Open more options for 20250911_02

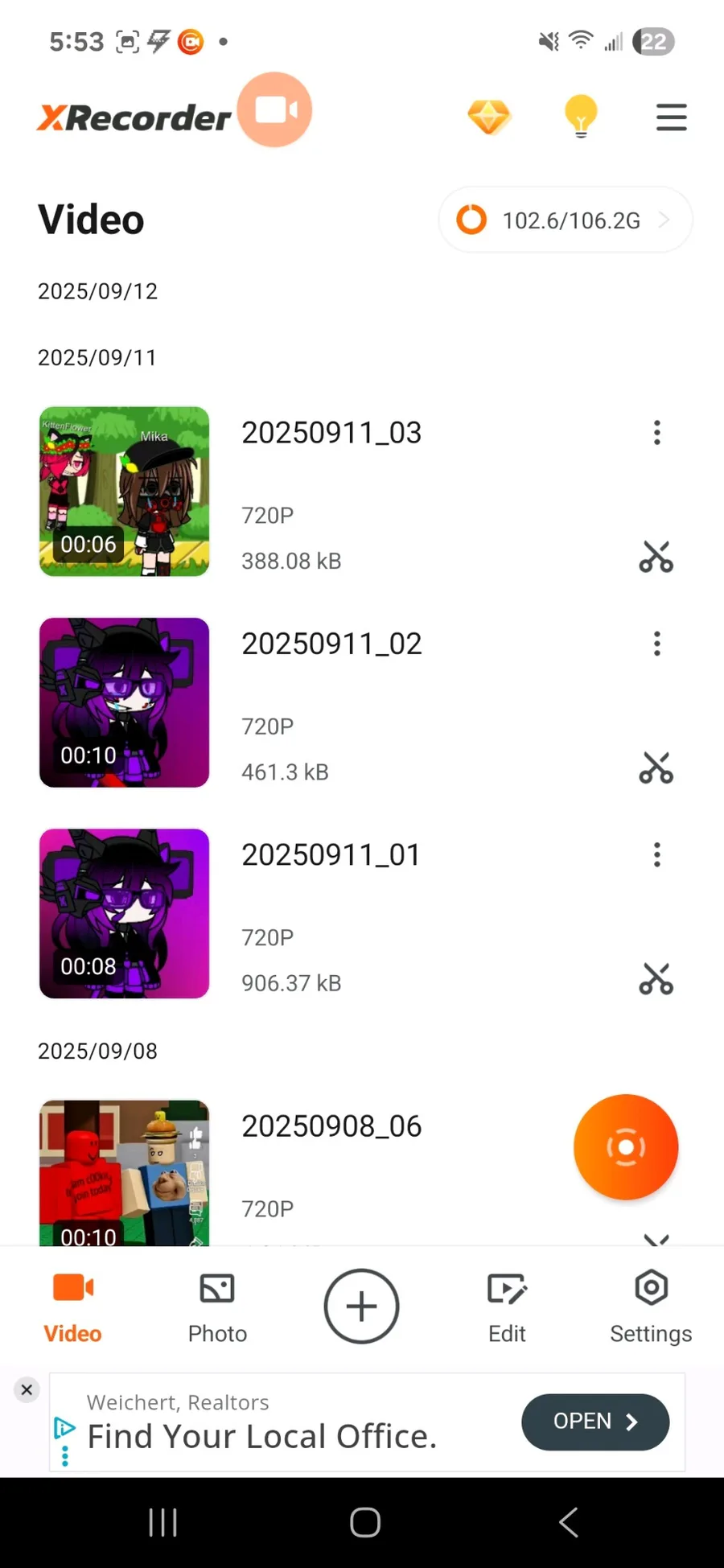[657, 644]
